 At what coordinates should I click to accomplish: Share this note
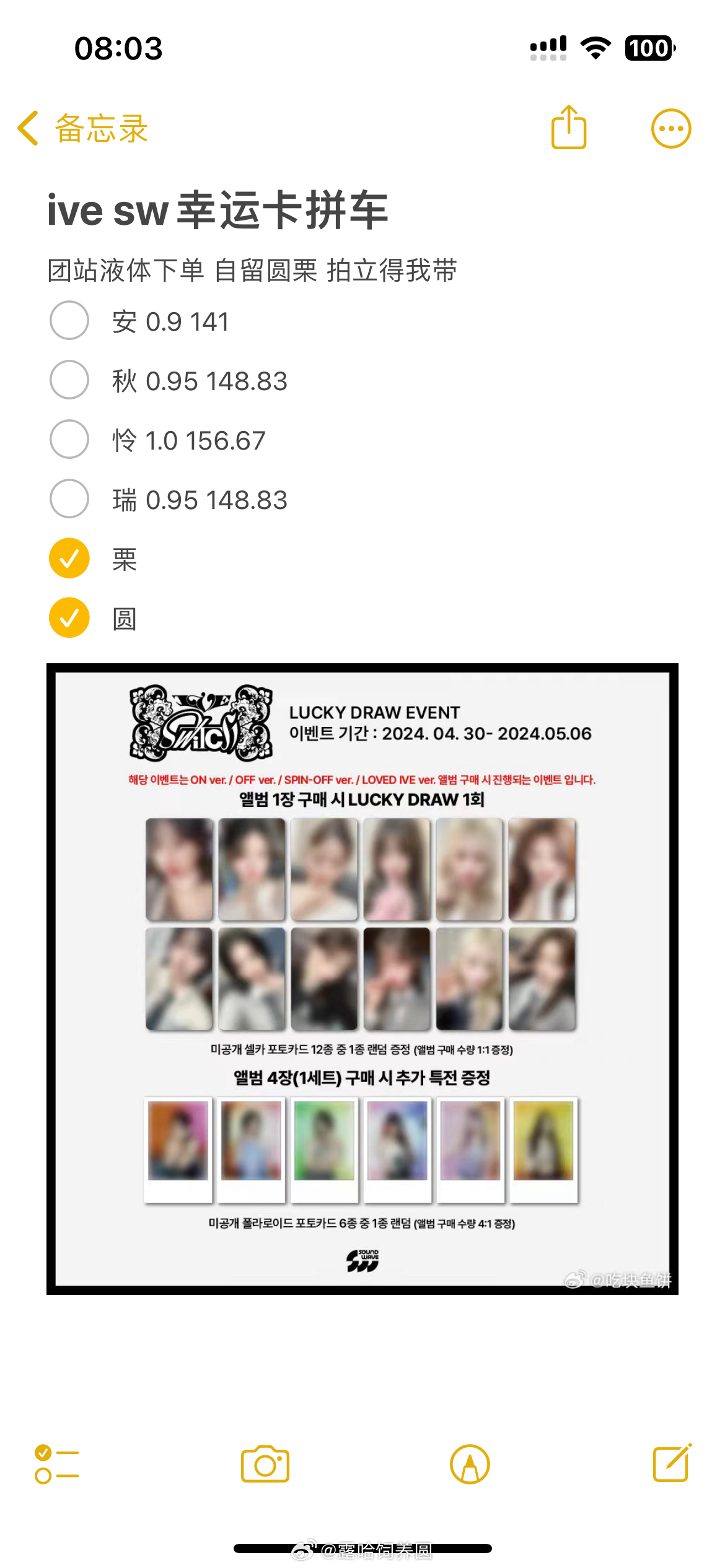pyautogui.click(x=568, y=127)
